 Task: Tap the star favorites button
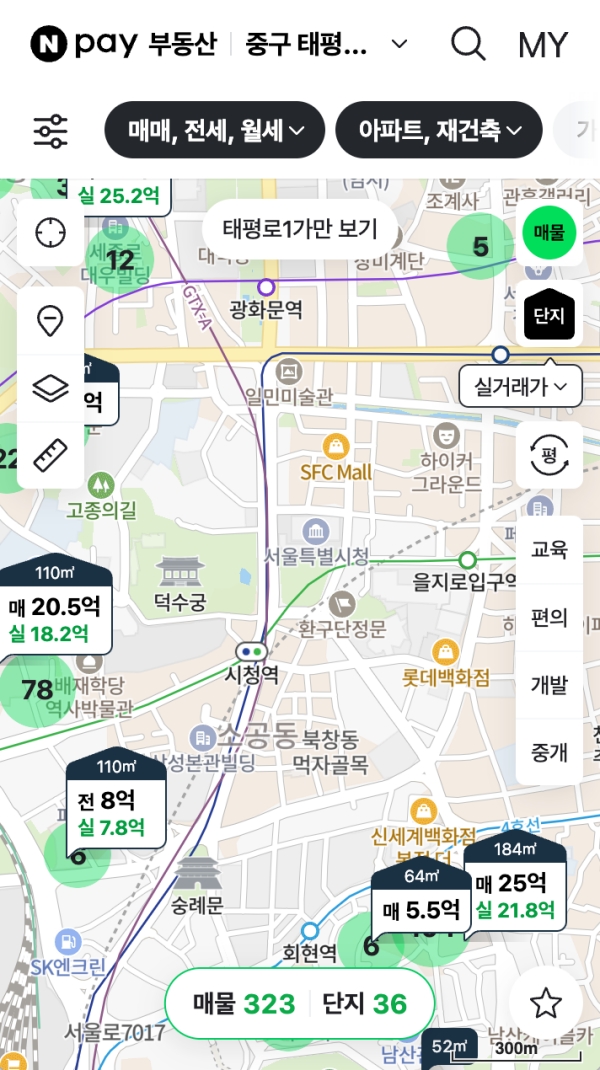tap(546, 1003)
